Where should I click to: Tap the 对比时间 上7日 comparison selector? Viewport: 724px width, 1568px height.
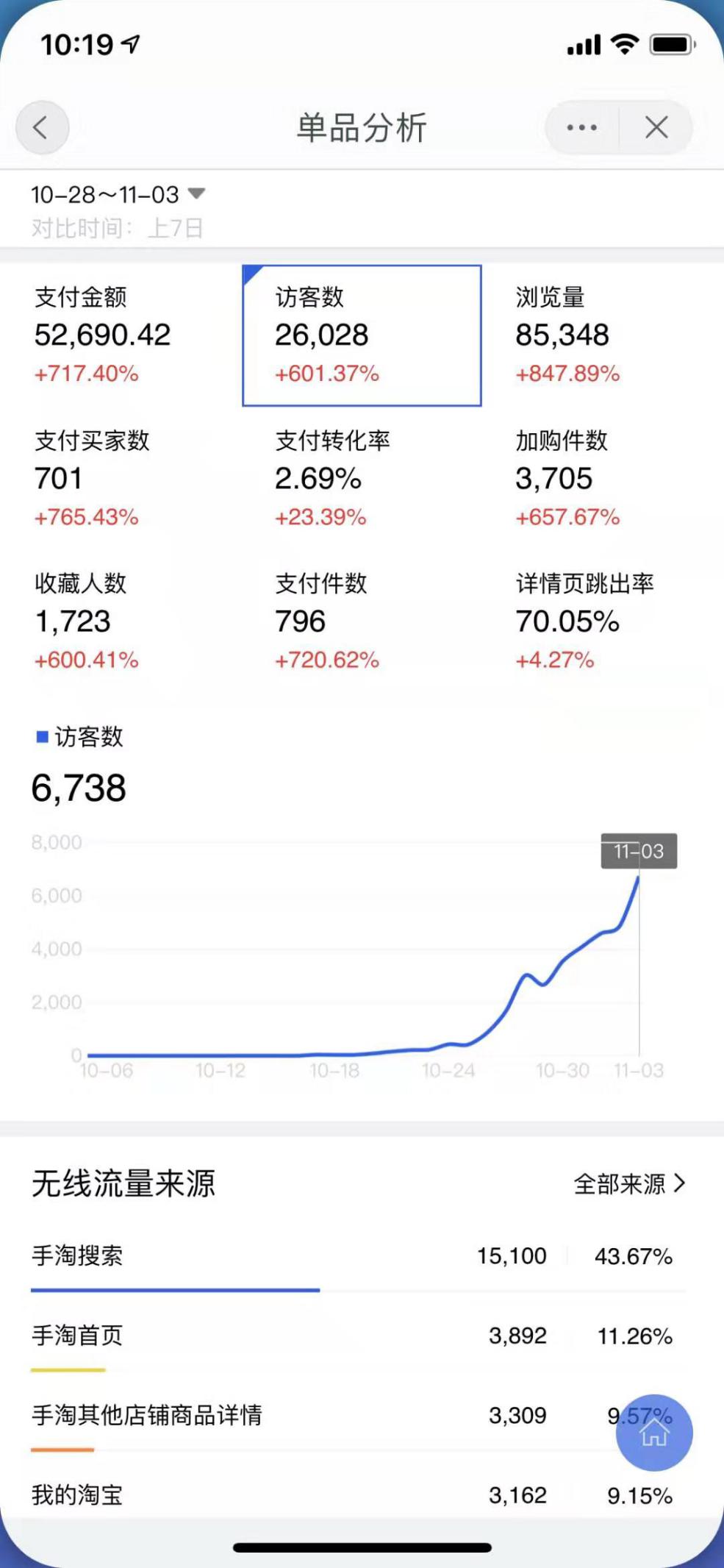[118, 228]
